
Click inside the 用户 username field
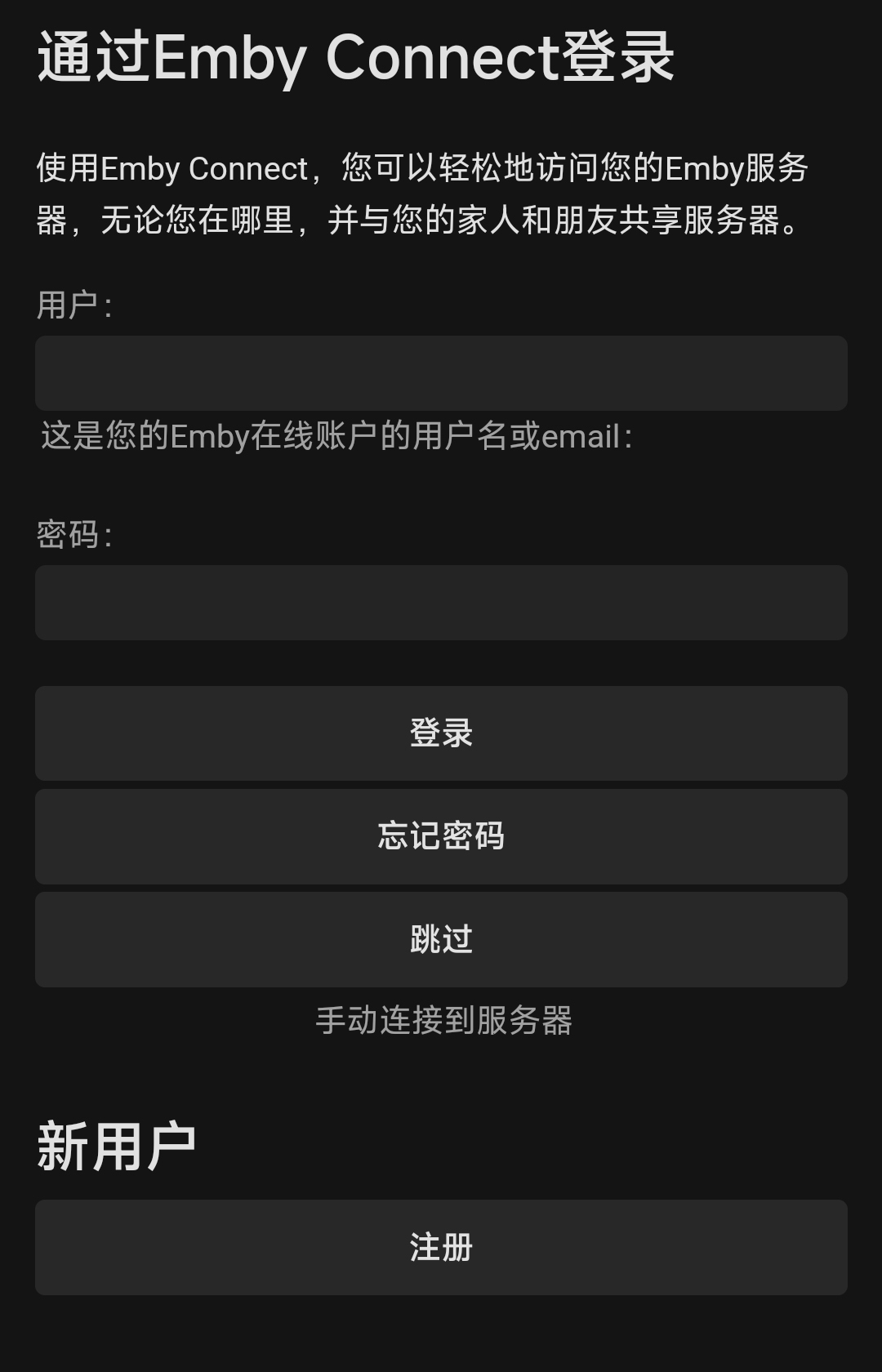click(x=441, y=373)
